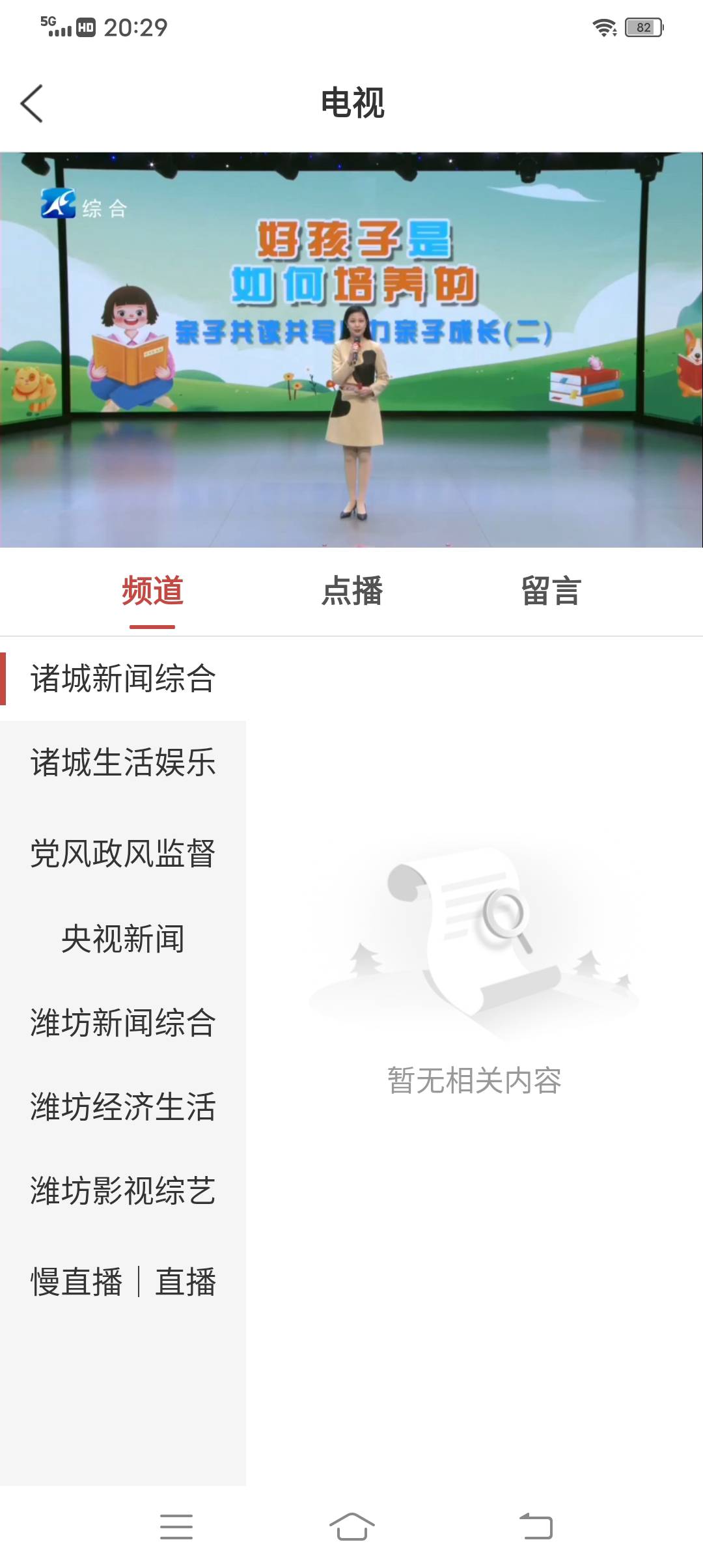Image resolution: width=703 pixels, height=1568 pixels.
Task: Select the 潍坊新闻综合 channel
Action: point(124,1024)
